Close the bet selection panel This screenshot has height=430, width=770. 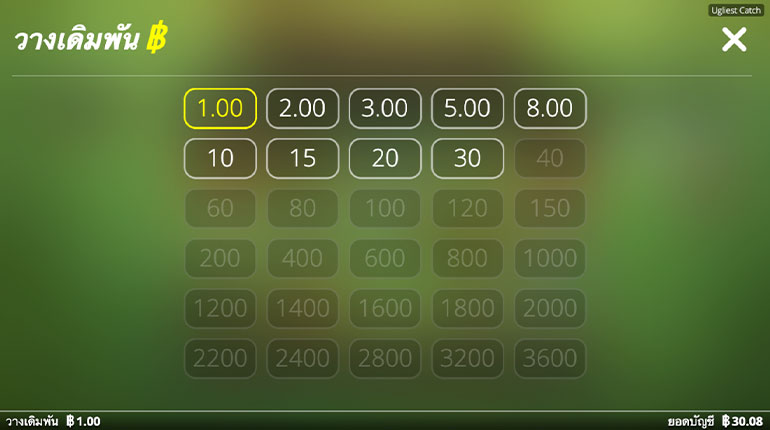coord(734,40)
